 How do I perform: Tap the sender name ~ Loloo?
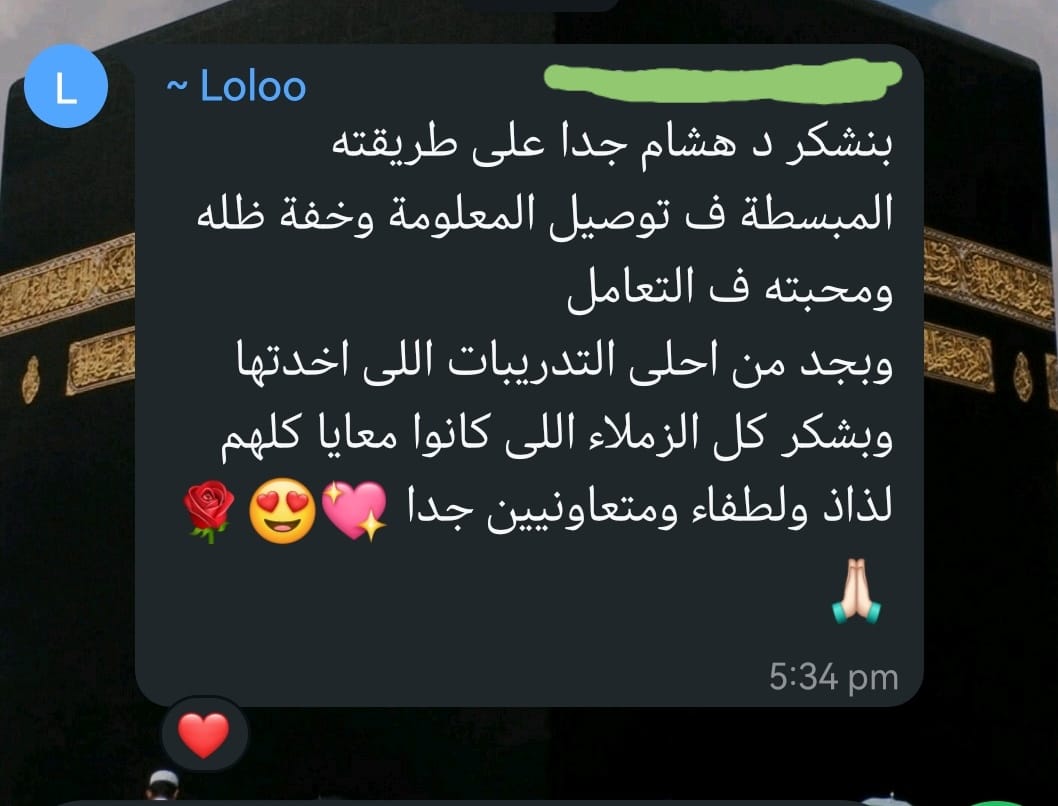click(x=236, y=87)
